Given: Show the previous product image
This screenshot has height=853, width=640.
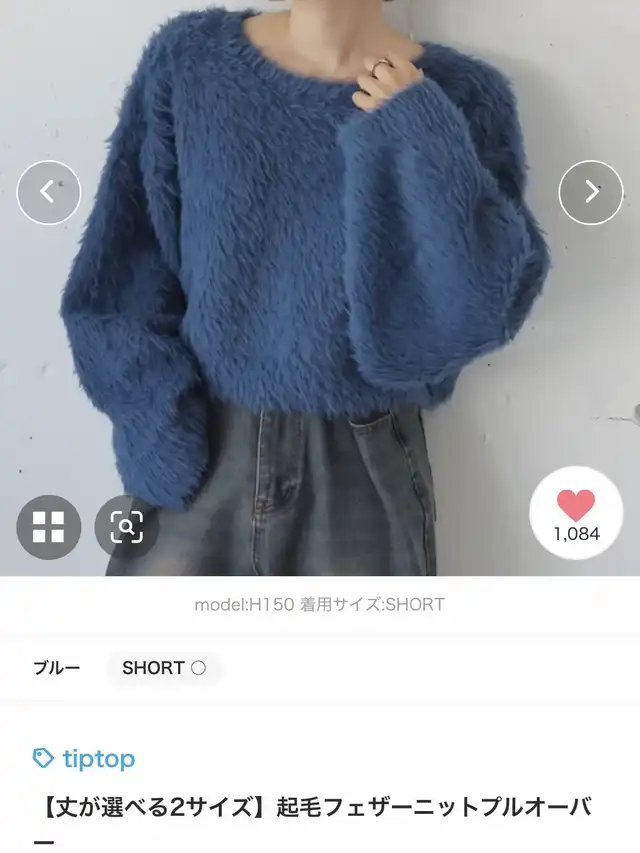Looking at the screenshot, I should click(x=48, y=192).
